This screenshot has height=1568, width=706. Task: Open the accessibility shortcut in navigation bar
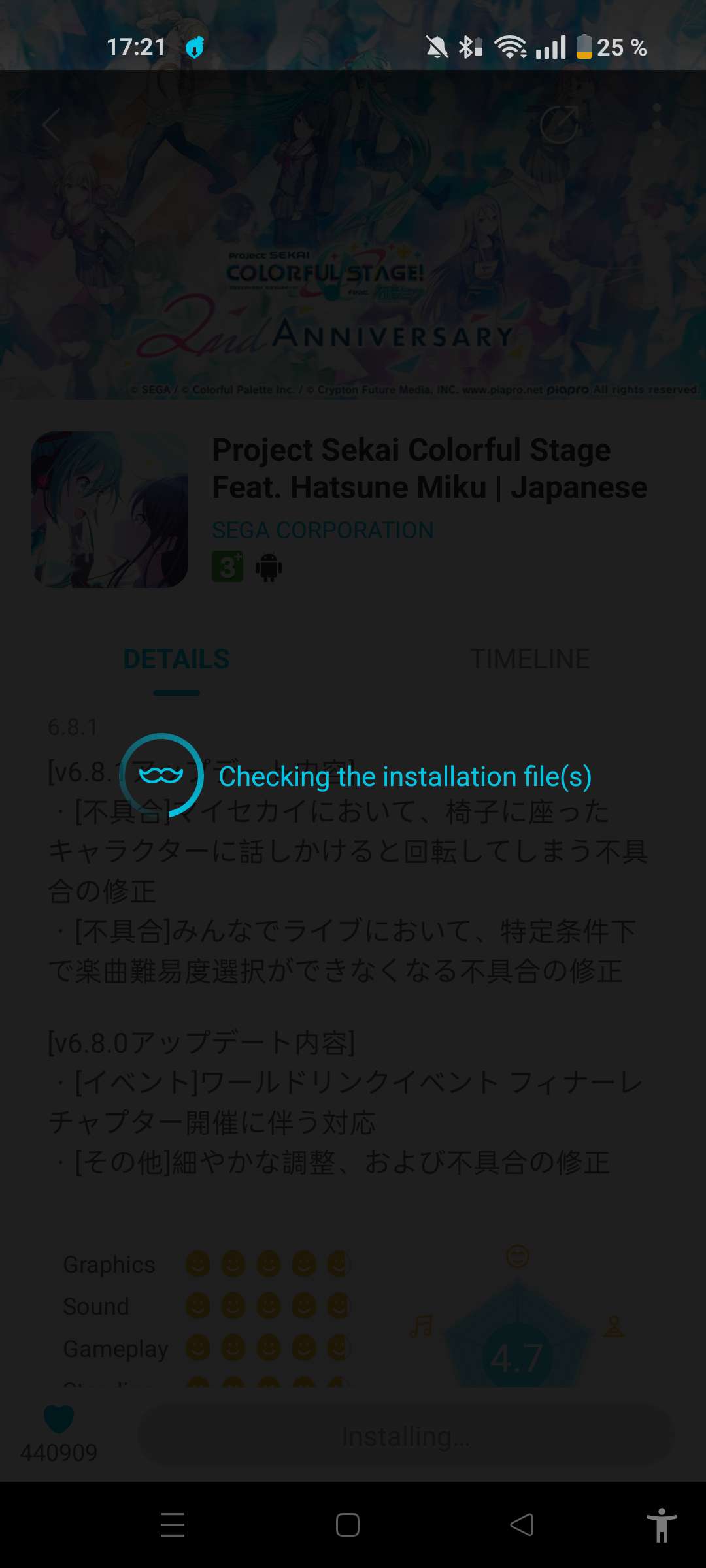pyautogui.click(x=662, y=1525)
